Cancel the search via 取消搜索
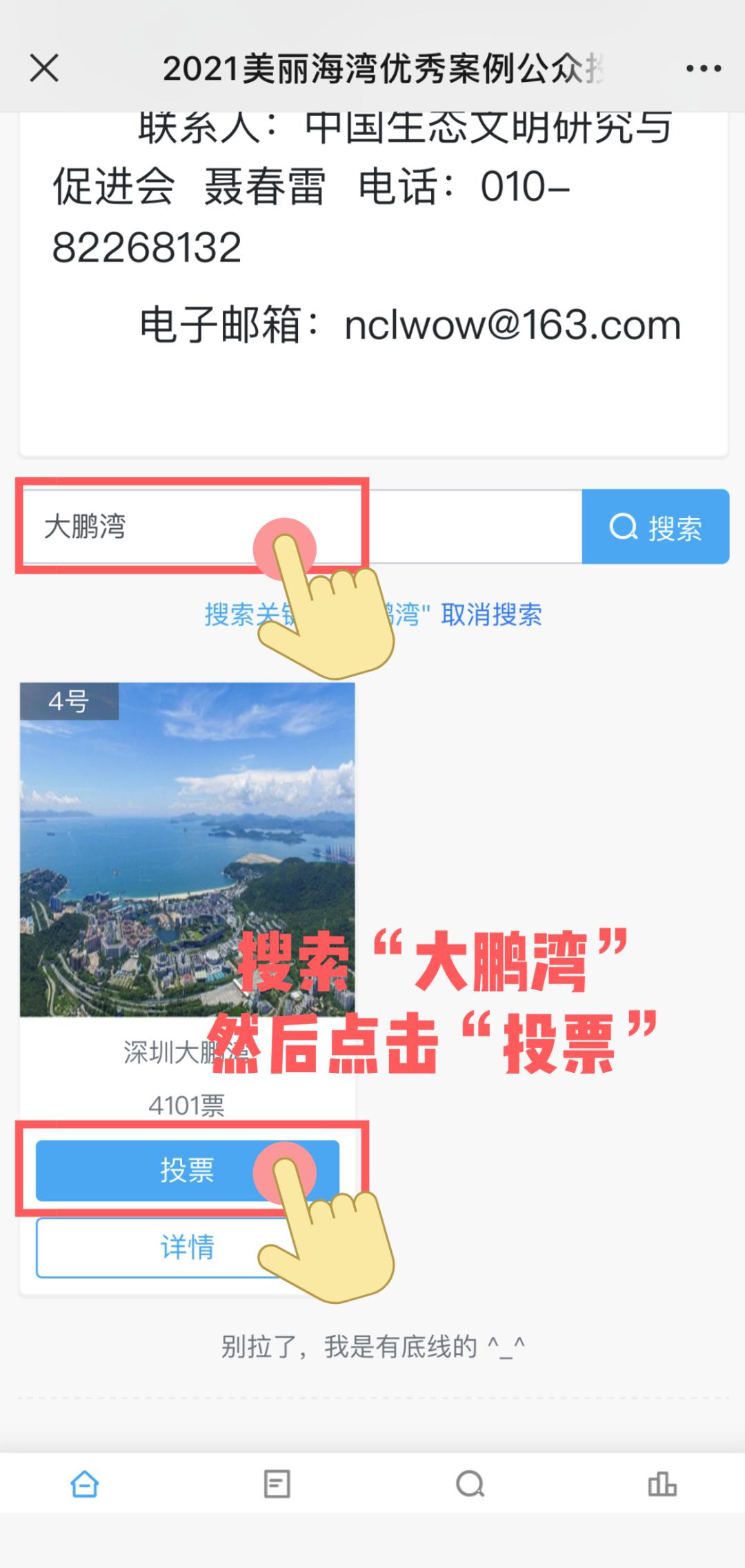745x1568 pixels. 491,614
